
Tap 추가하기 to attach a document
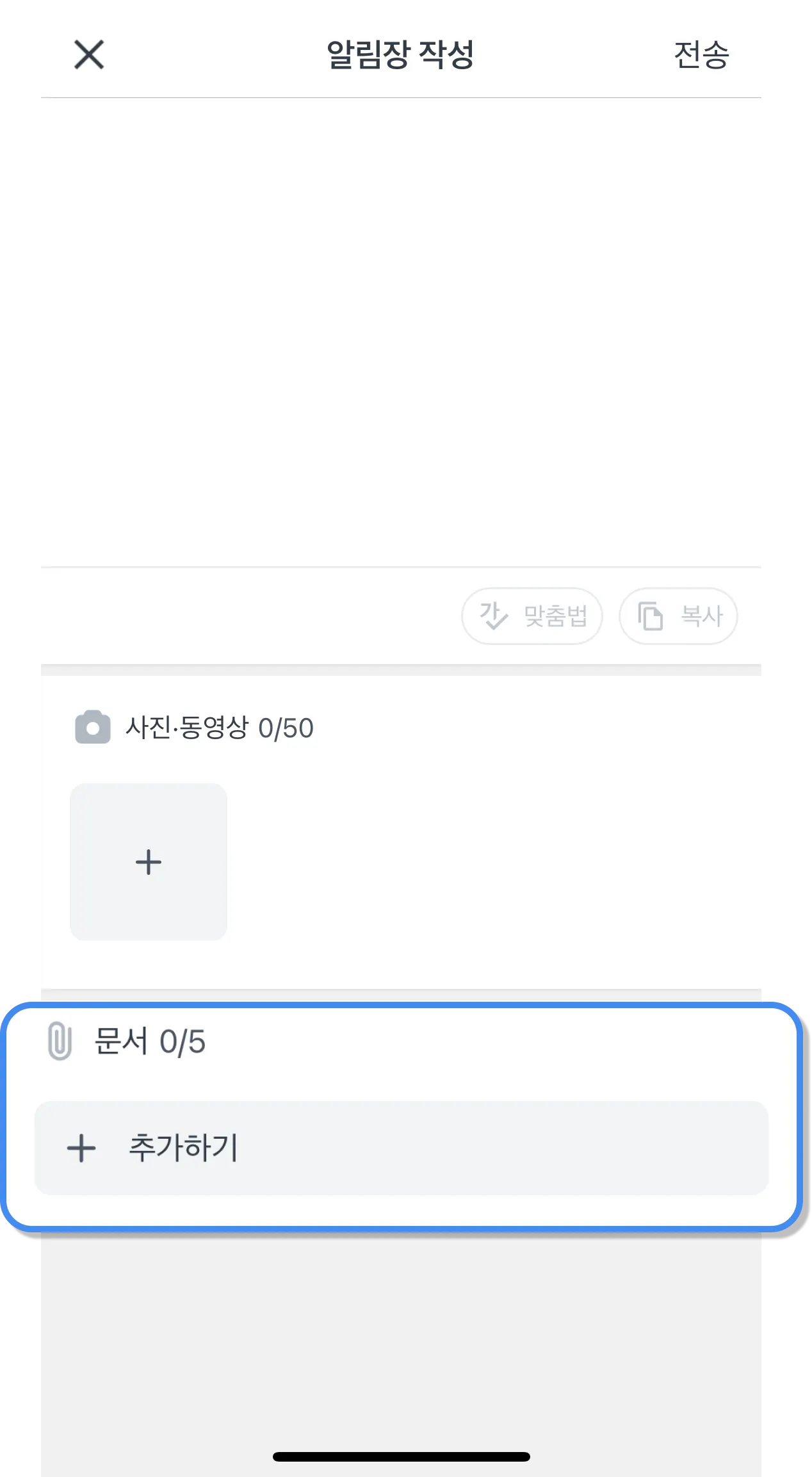point(402,1148)
